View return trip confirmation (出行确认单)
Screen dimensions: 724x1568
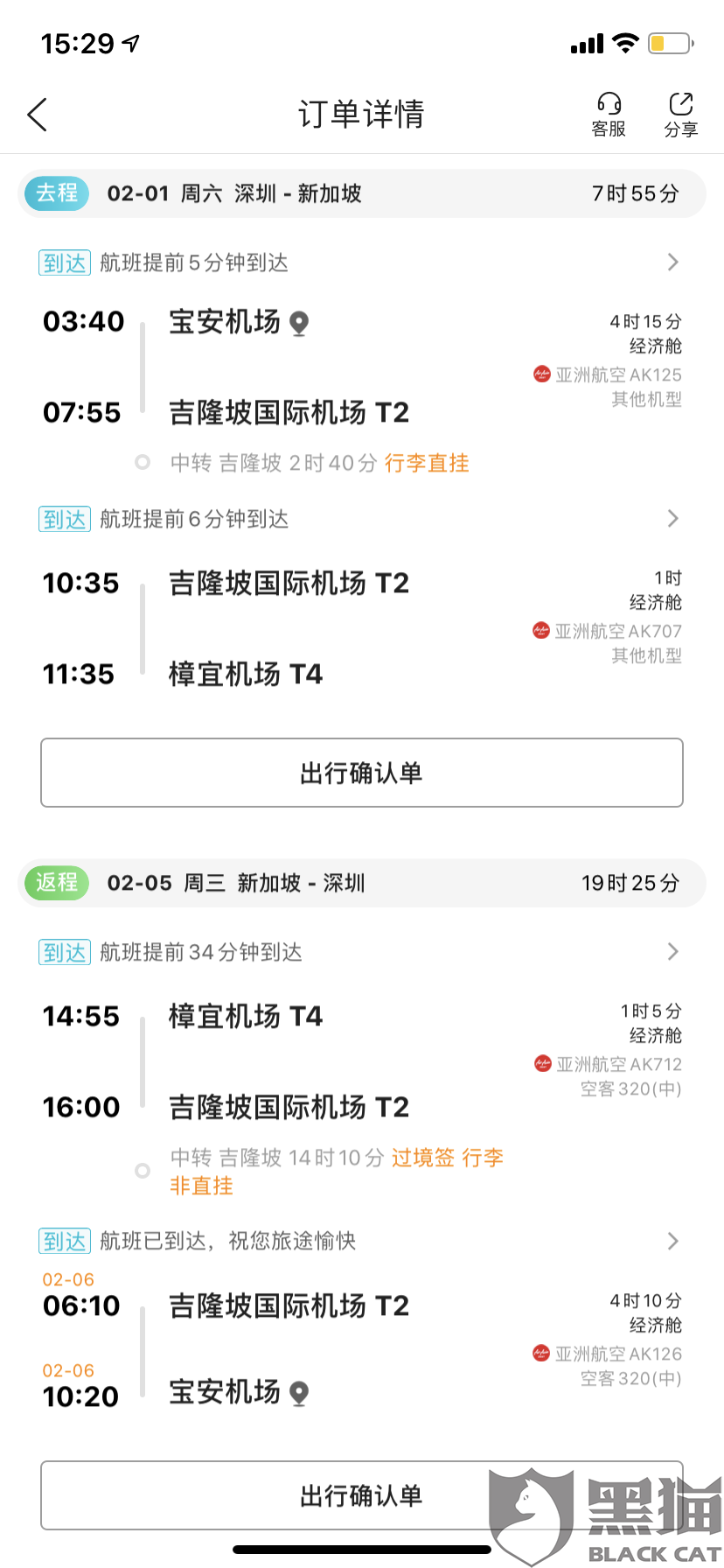361,1495
